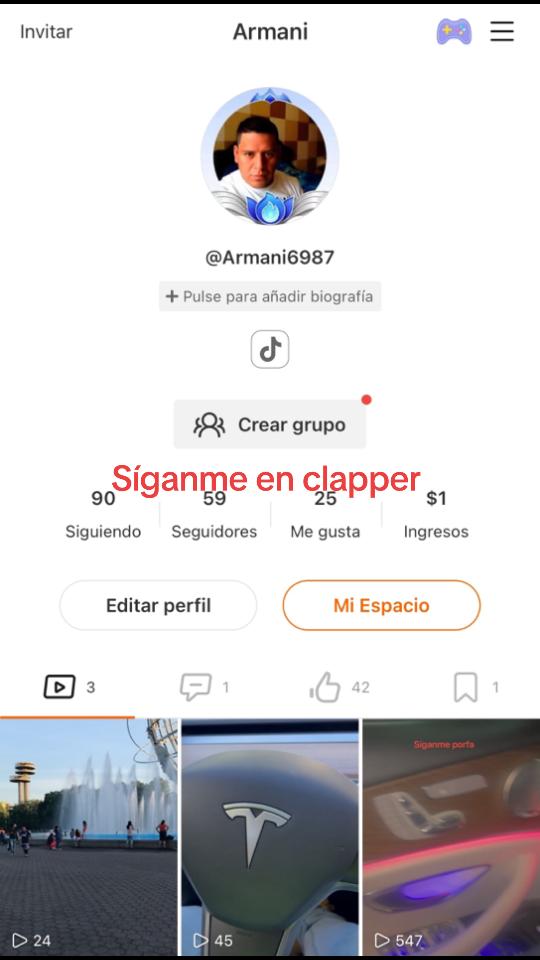Switch to the comments tab
This screenshot has height=960, width=540.
(x=204, y=688)
